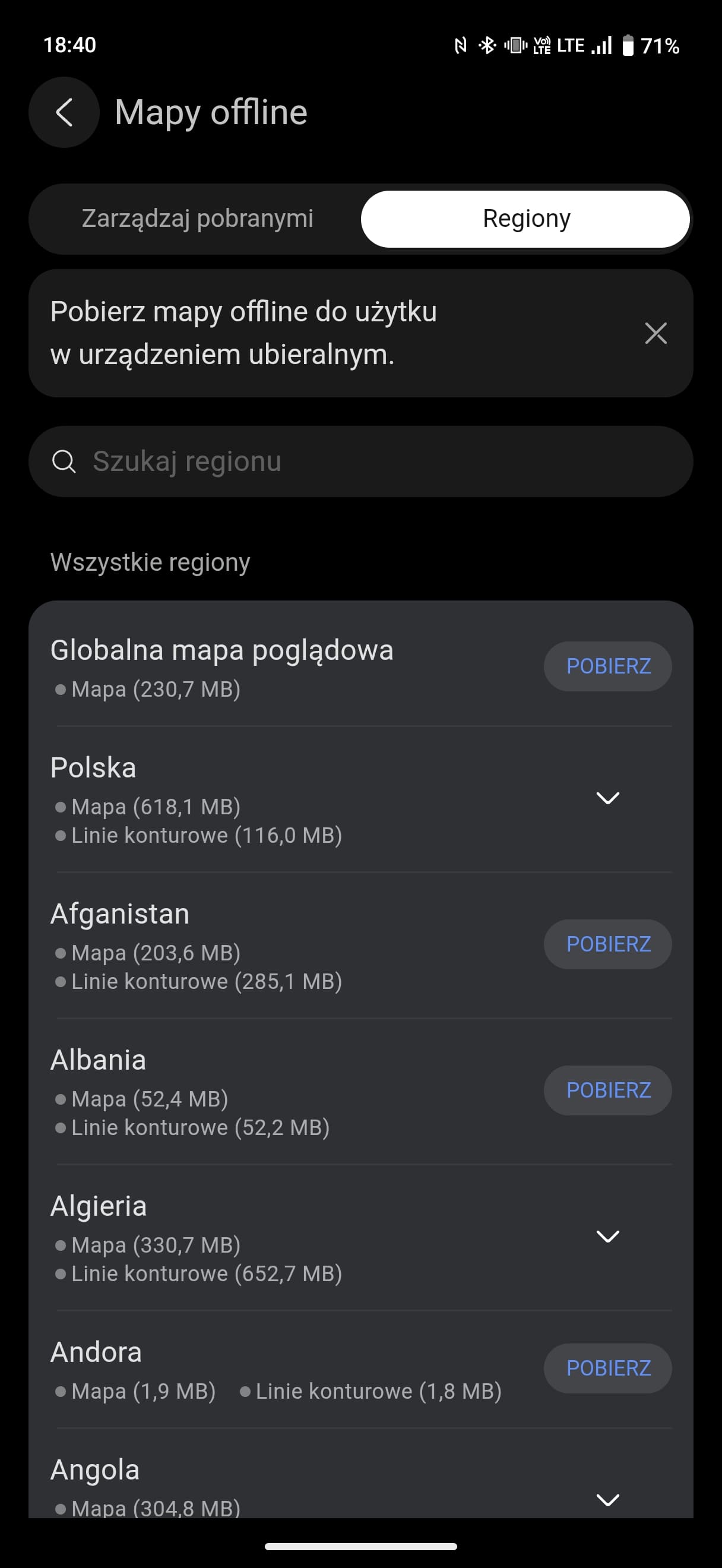Tap the Szukaj regionu search field
The image size is (722, 1568).
tap(360, 461)
